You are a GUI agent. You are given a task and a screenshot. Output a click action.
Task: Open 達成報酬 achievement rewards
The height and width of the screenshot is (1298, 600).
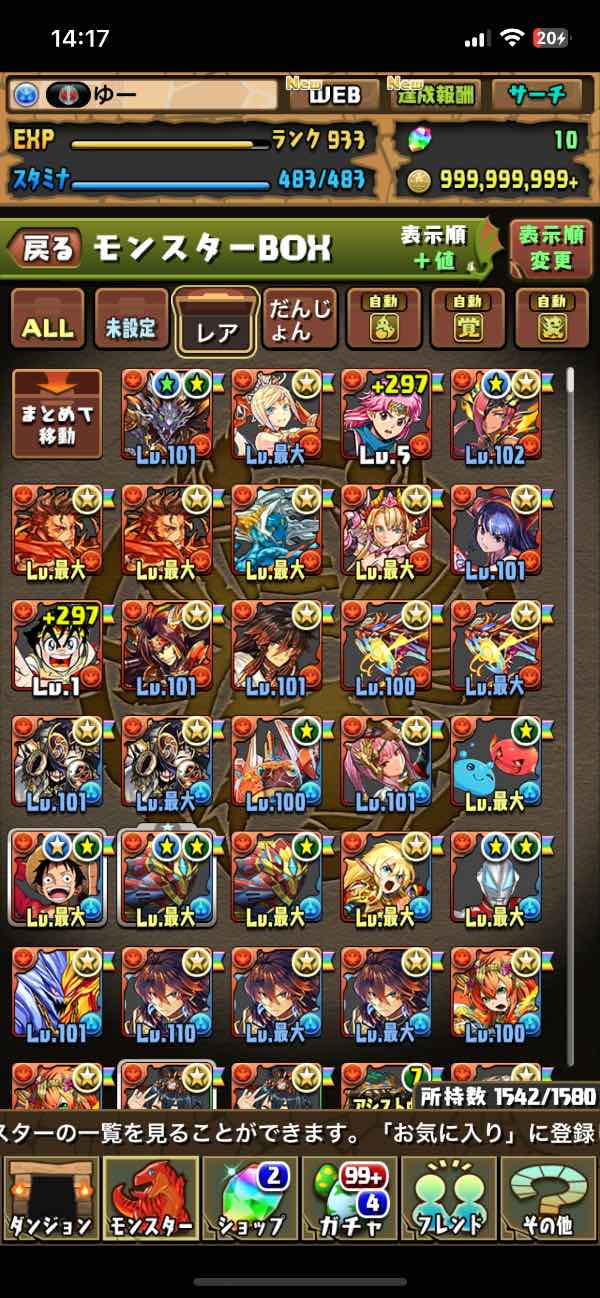(436, 95)
